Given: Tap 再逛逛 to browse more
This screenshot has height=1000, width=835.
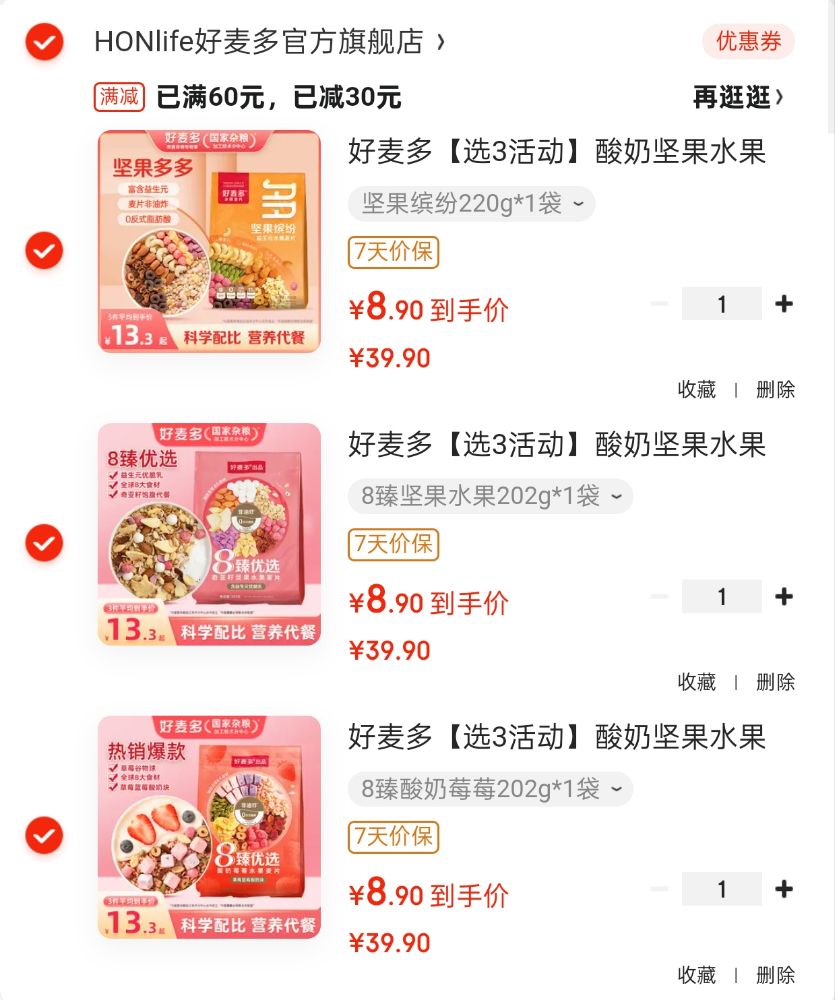Looking at the screenshot, I should point(738,97).
